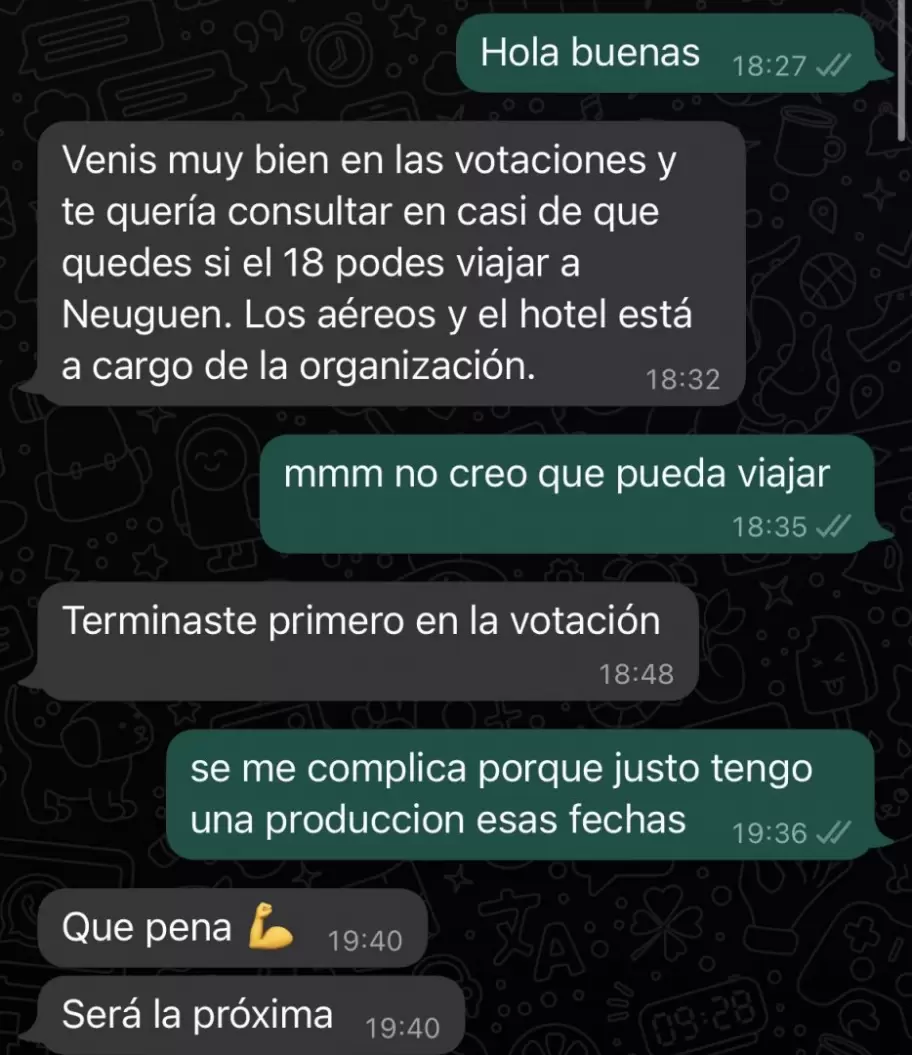
Task: Click the double checkmark beside 18:35
Action: pos(834,527)
